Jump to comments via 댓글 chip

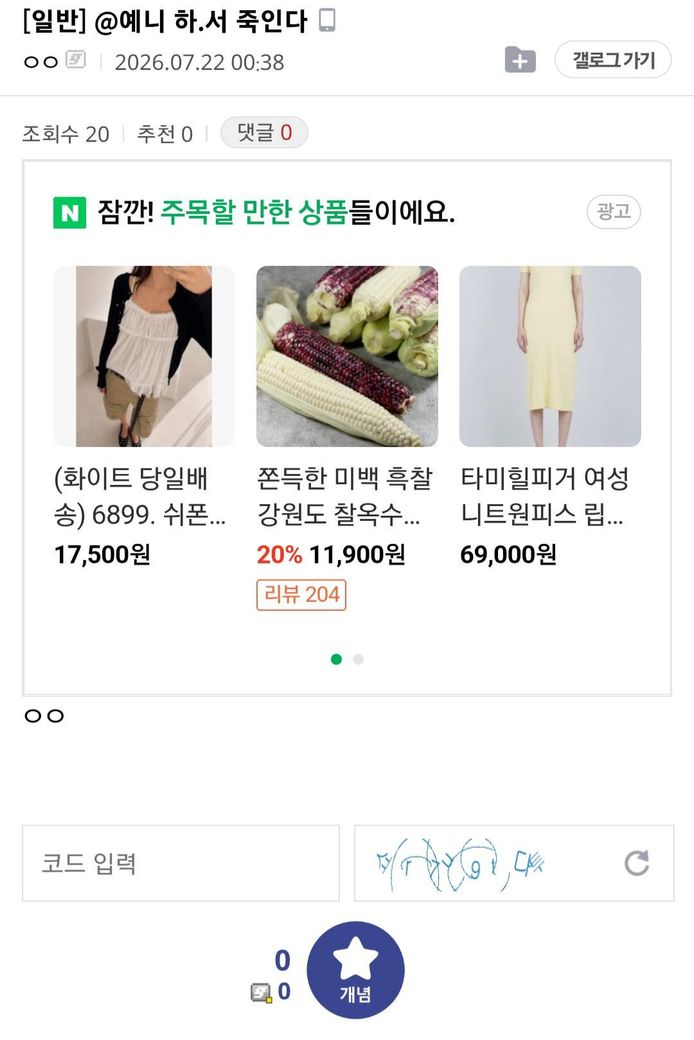pyautogui.click(x=264, y=133)
